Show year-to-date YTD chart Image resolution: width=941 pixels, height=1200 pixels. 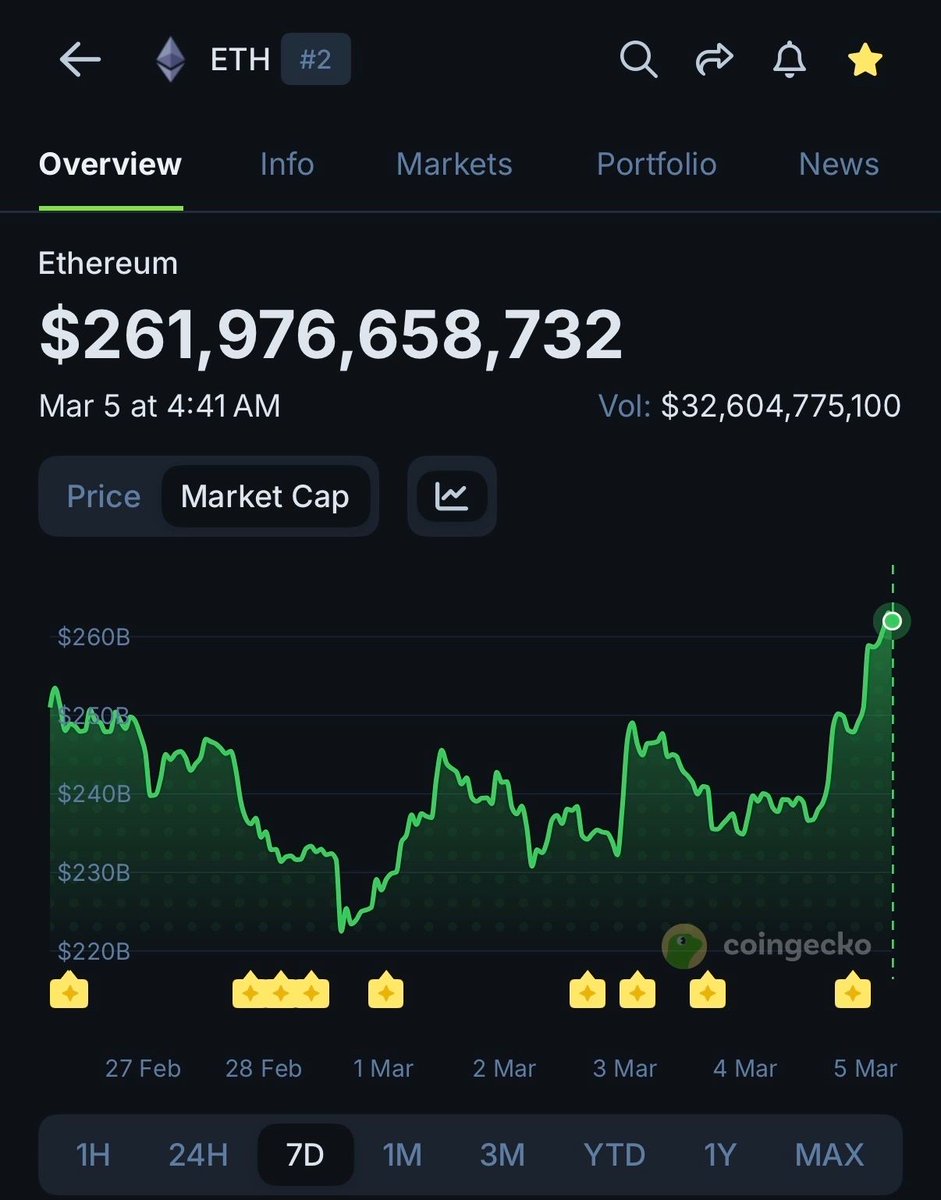614,1155
